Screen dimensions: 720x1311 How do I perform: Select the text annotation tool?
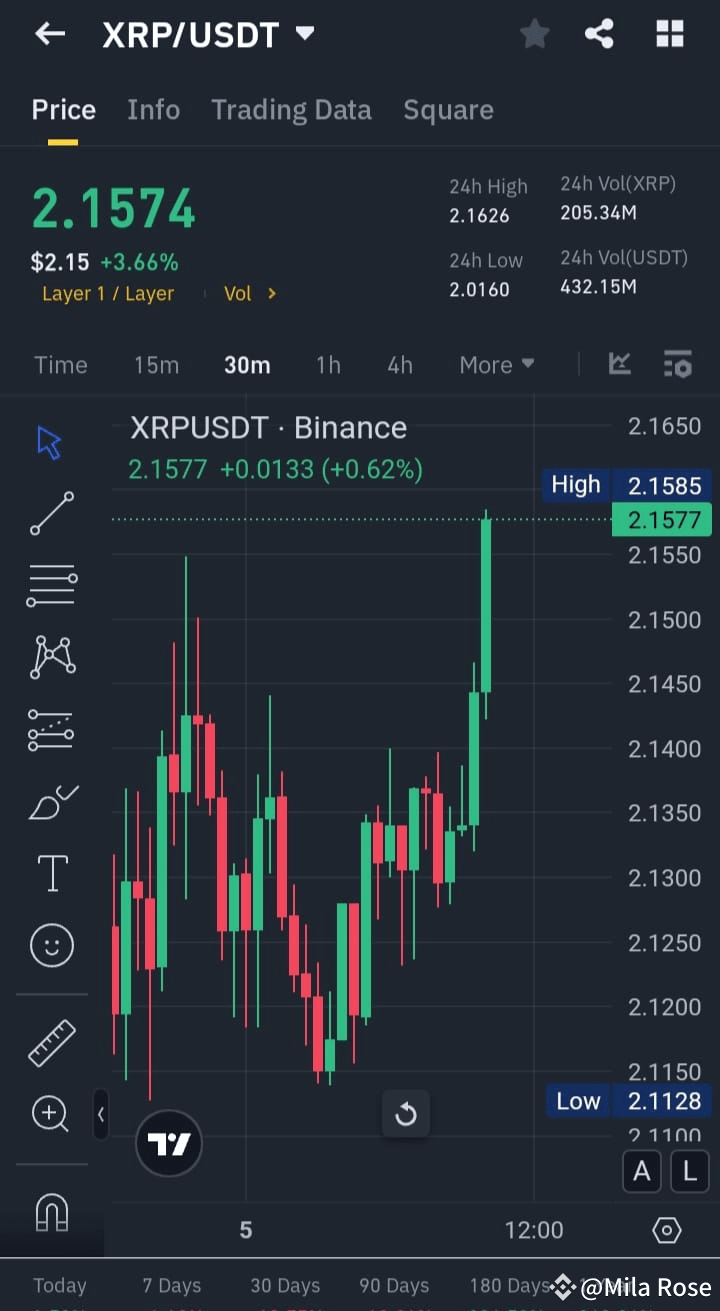point(50,872)
